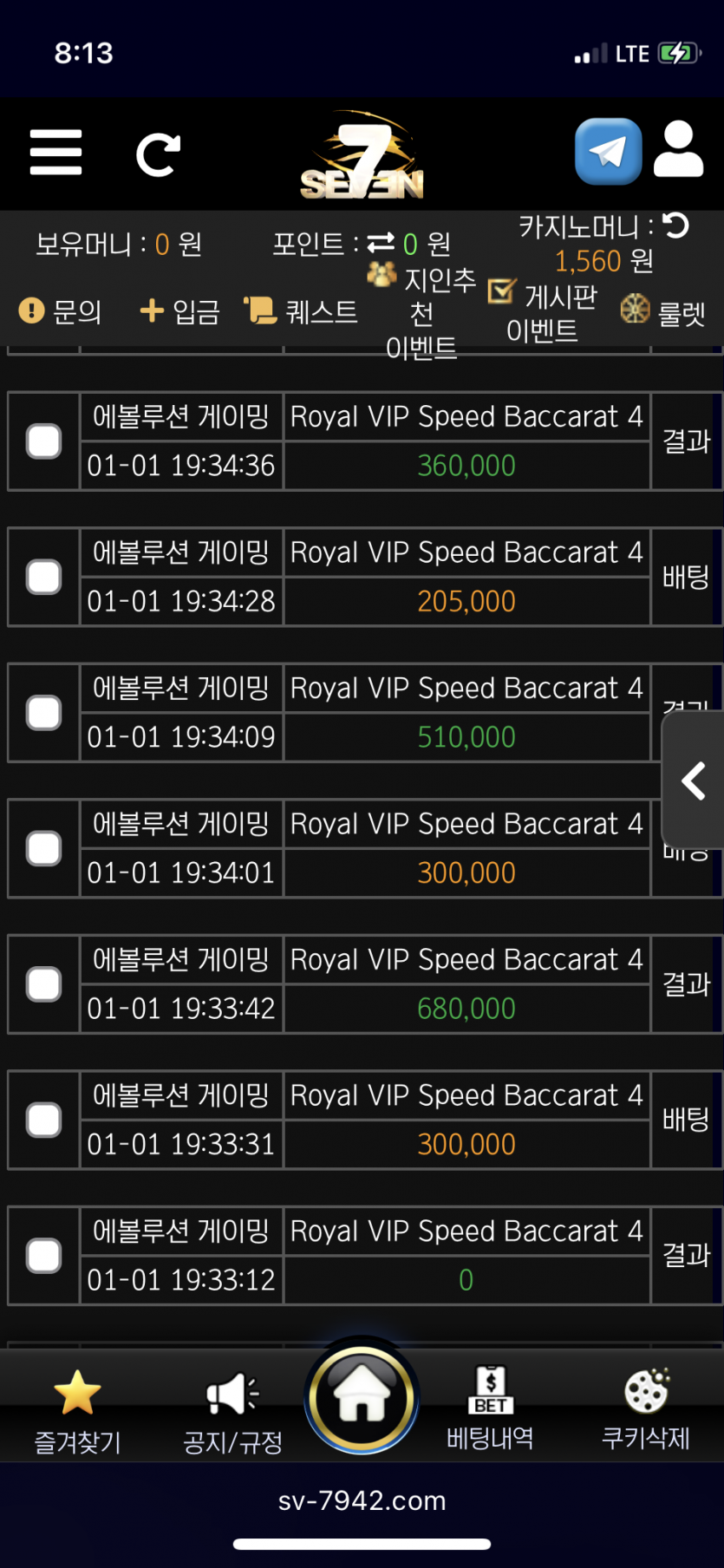The width and height of the screenshot is (724, 1568).
Task: Mark the checkbox for 19:33:12 row
Action: point(43,1256)
